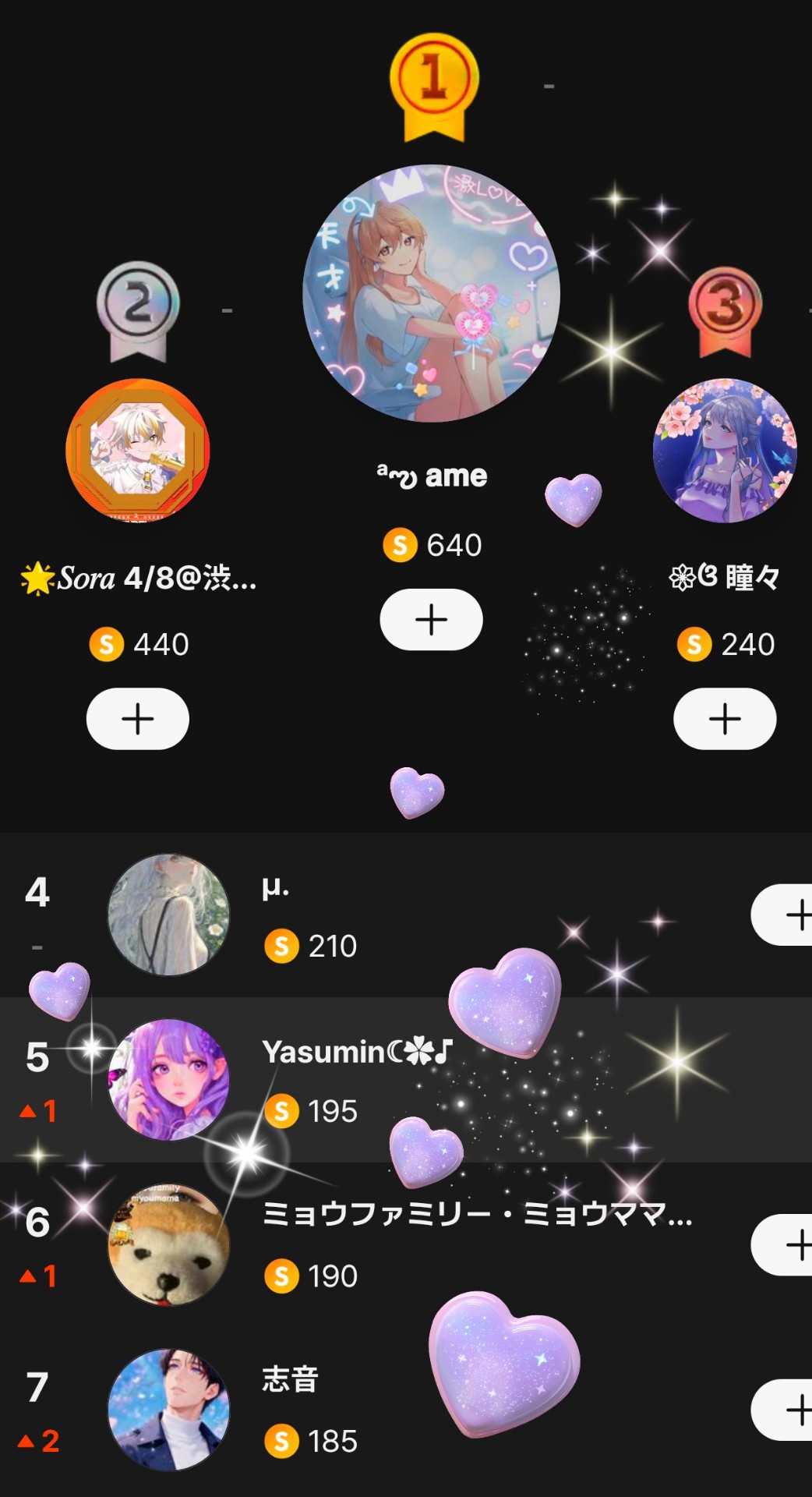Open the ミョウファミリー・ミョウママ row

pos(390,1245)
